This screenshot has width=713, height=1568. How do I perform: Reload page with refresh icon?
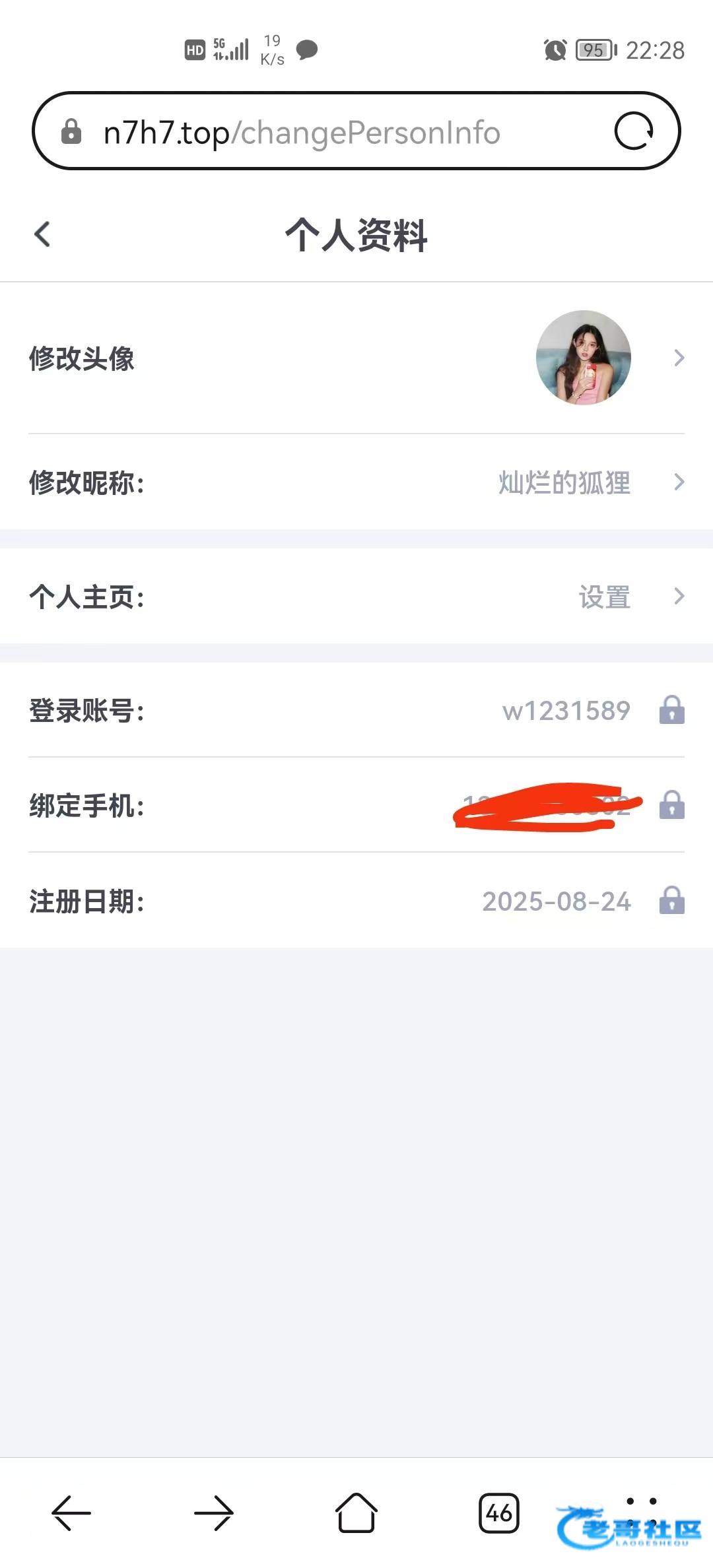point(633,131)
